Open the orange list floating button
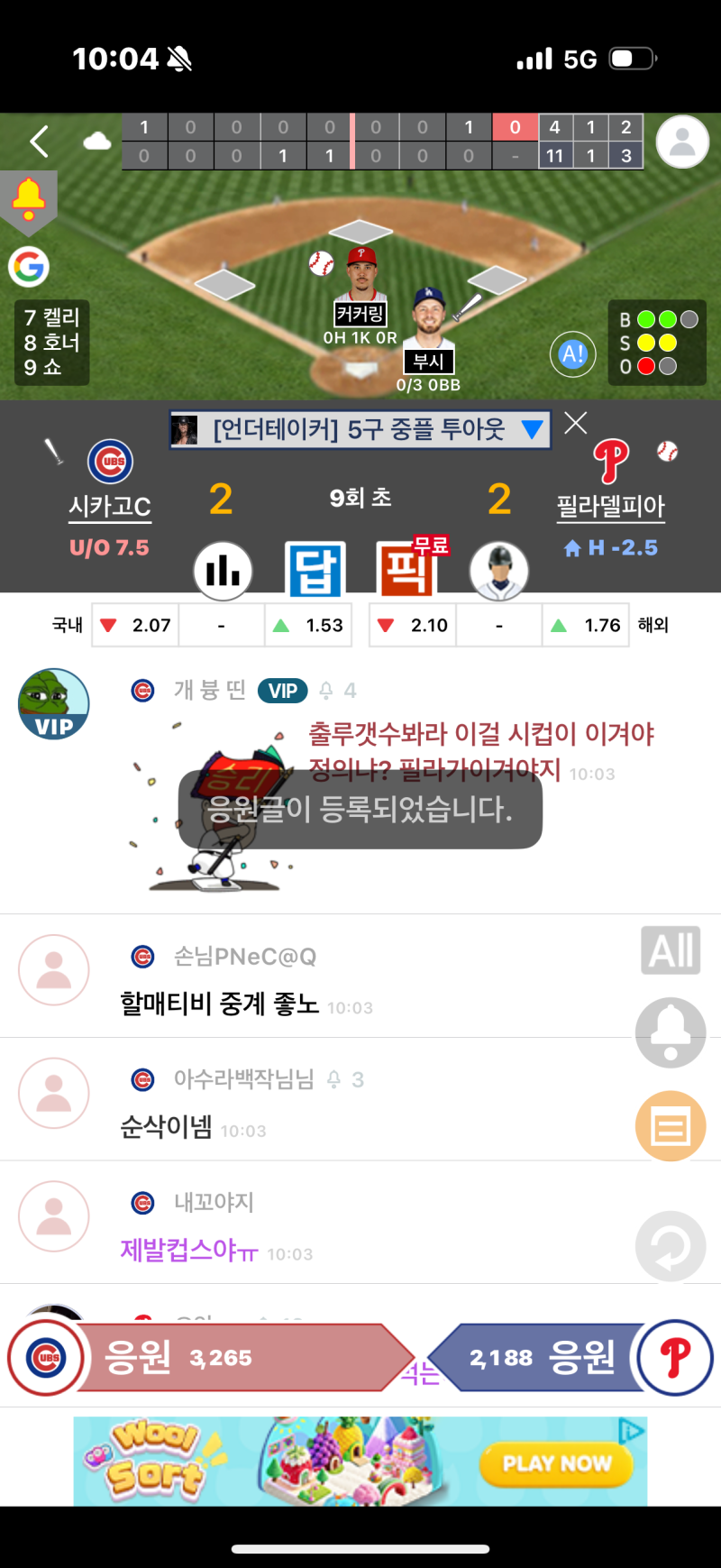This screenshot has width=721, height=1568. click(x=671, y=1126)
